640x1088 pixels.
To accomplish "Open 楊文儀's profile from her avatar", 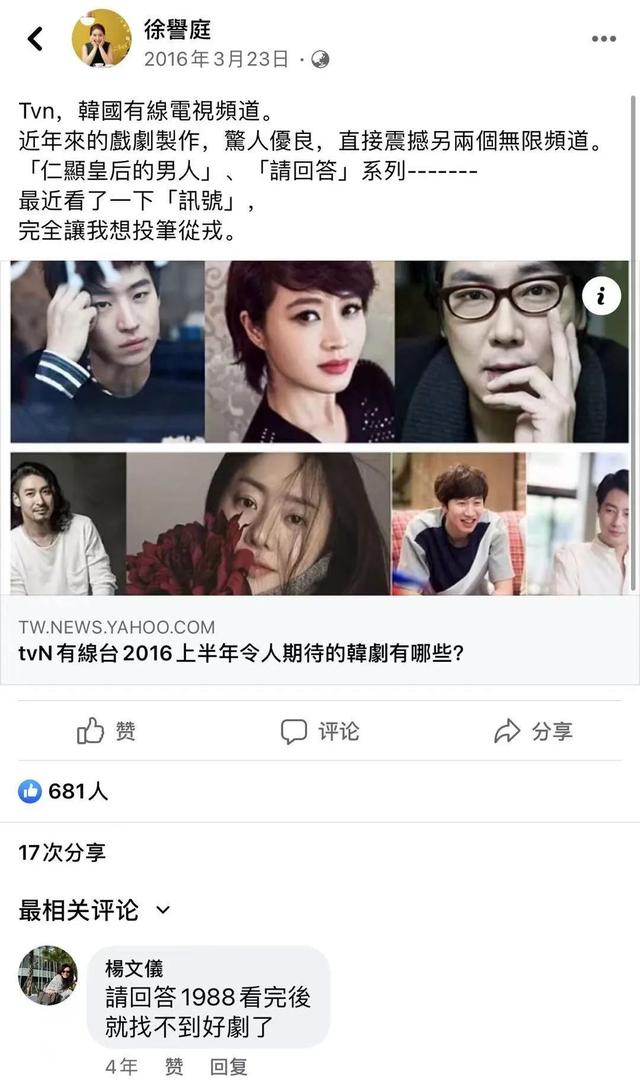I will [x=48, y=975].
